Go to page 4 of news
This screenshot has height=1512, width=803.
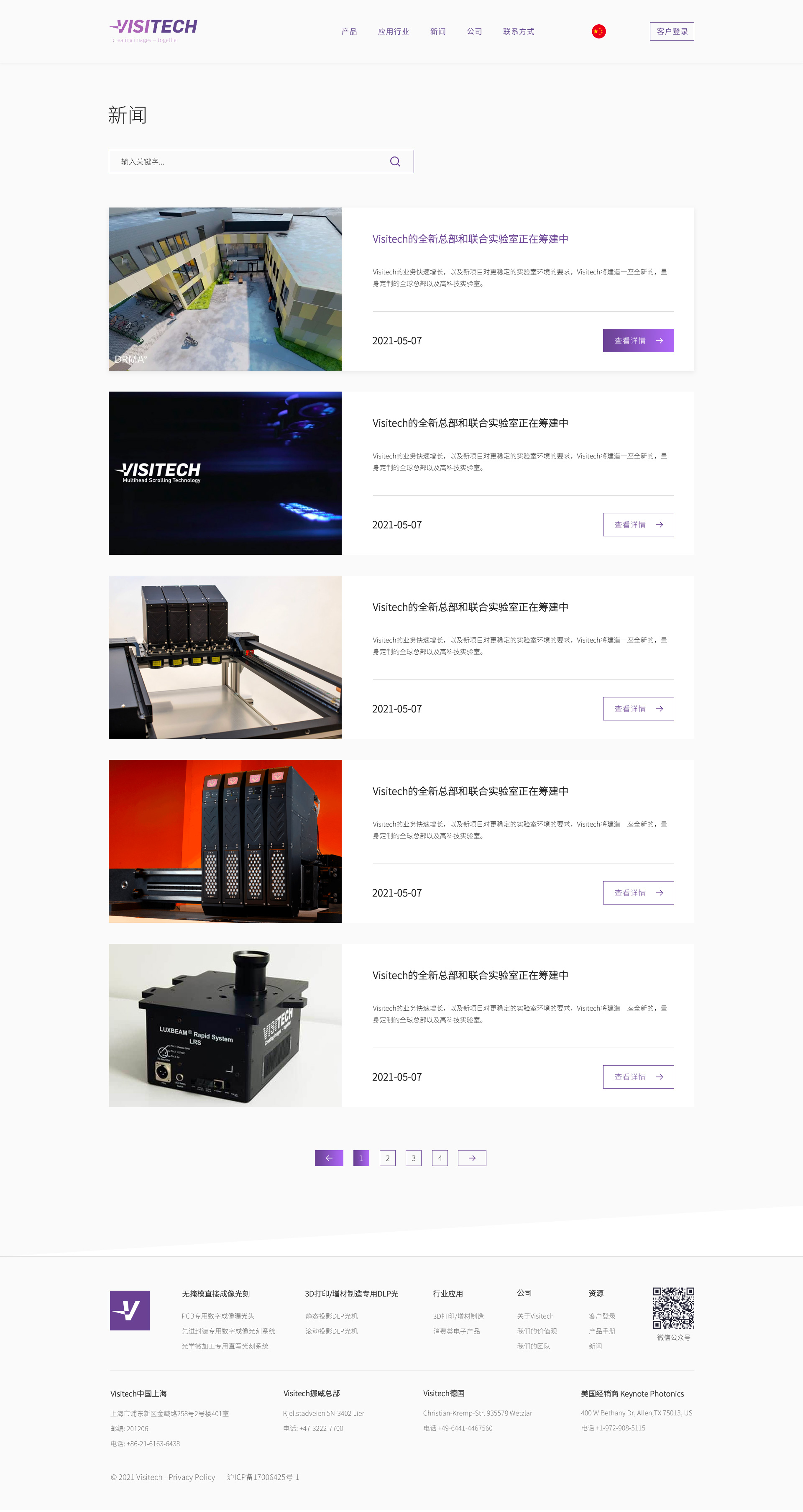440,1158
